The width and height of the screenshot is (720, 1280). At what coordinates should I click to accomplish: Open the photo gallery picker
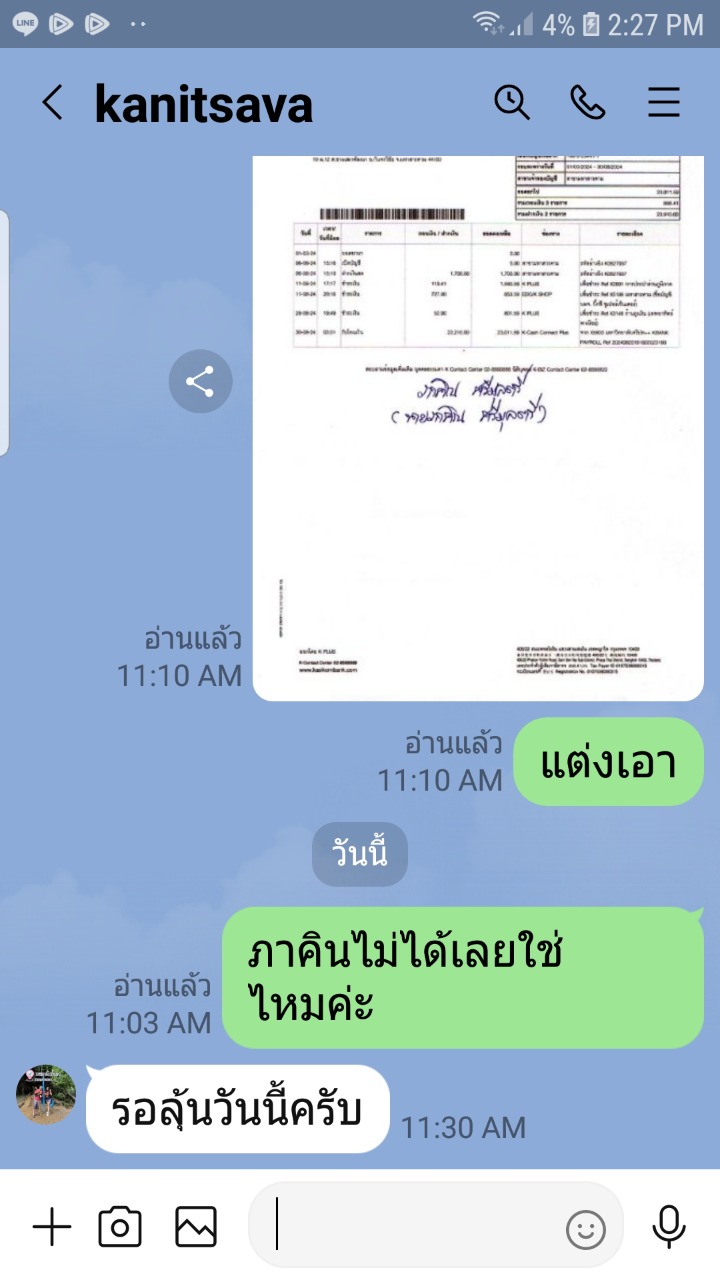point(195,1227)
